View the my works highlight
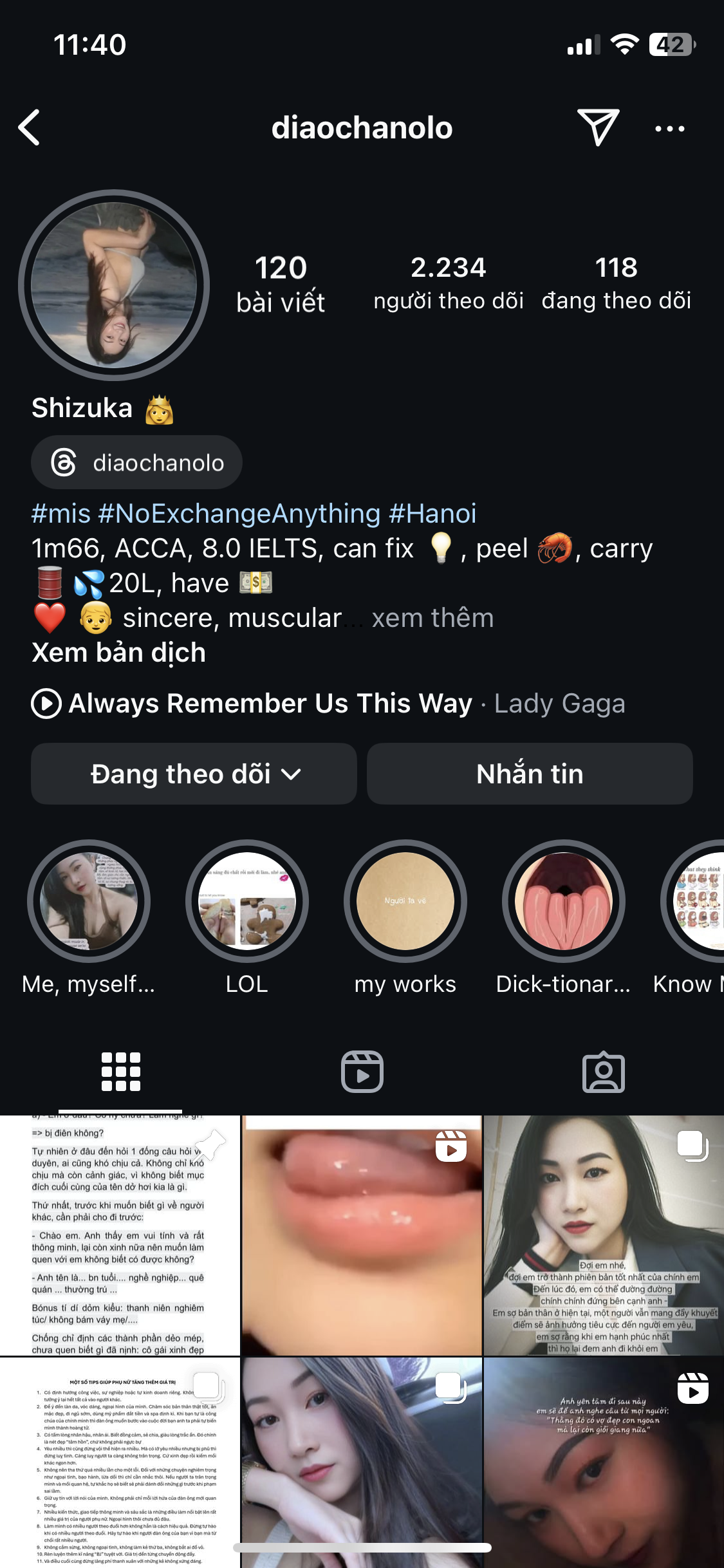 pos(405,901)
